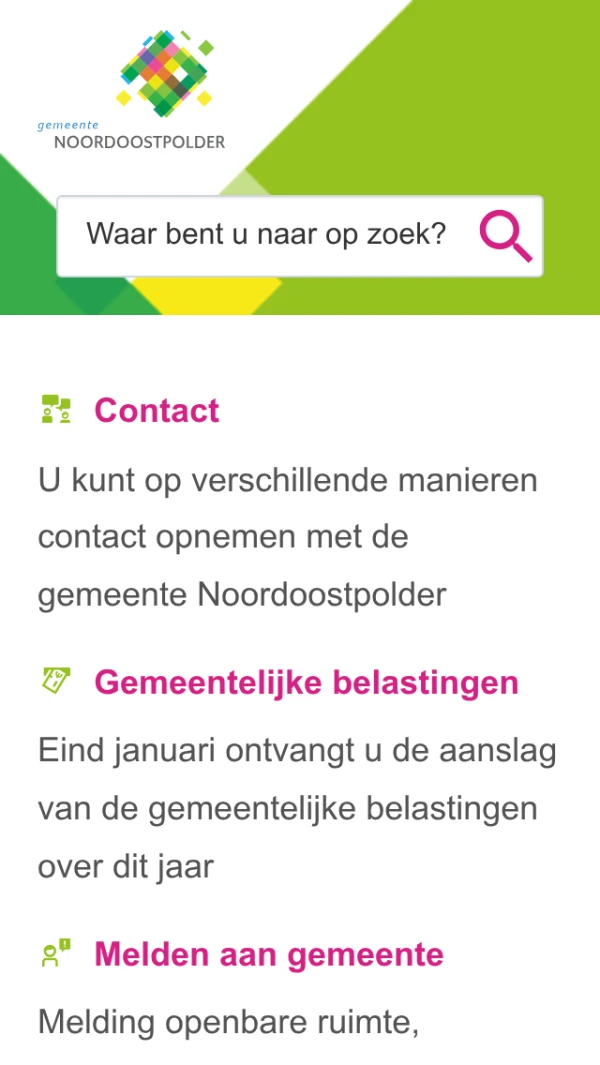Tap the "Waar bent u naar op zoek?" search field

click(x=265, y=236)
